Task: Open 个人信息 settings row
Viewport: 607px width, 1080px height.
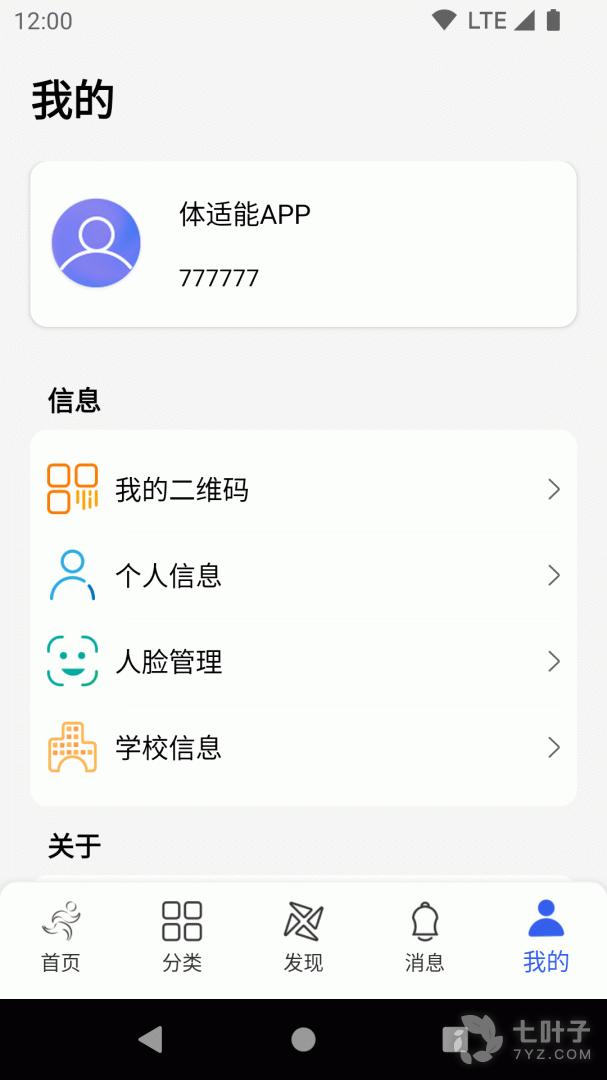Action: click(303, 576)
